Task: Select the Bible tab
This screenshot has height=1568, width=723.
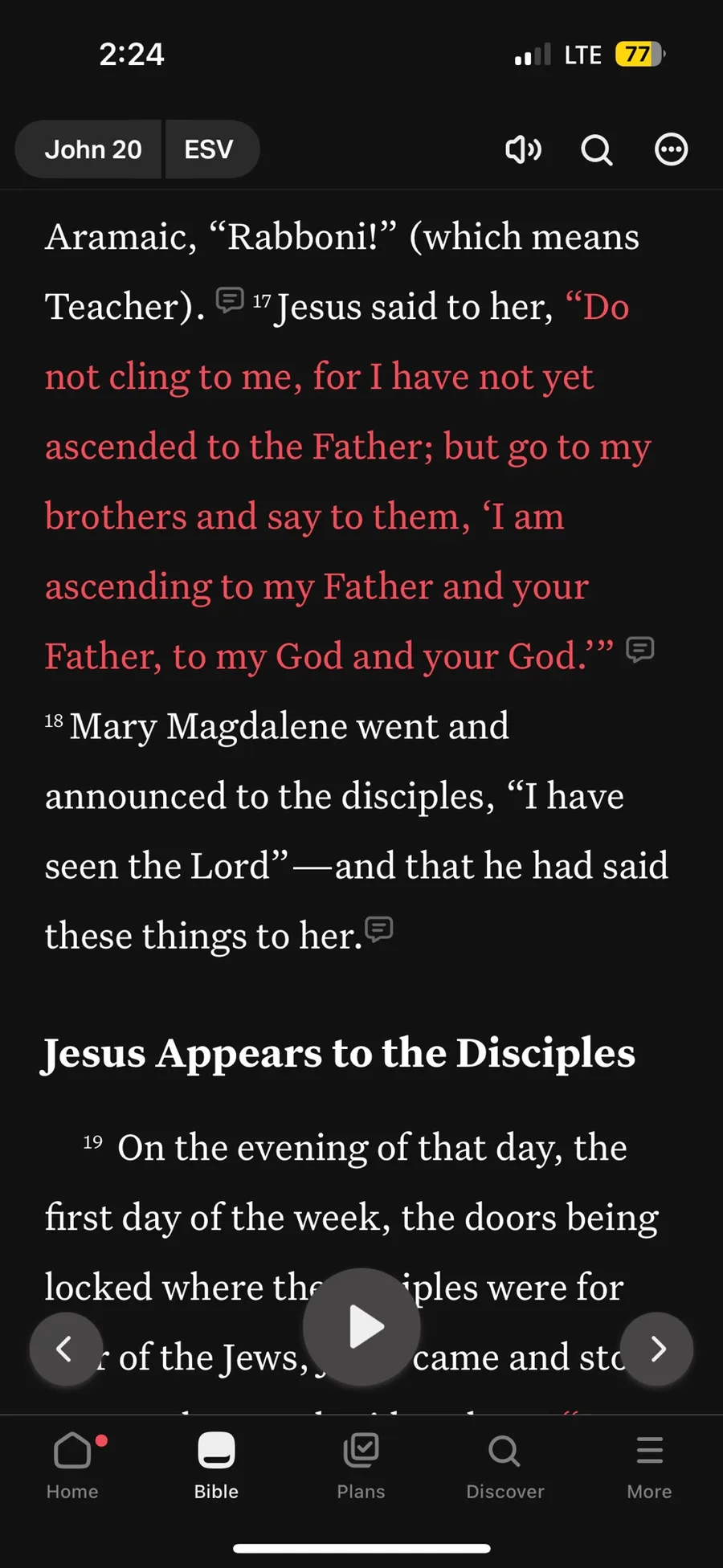Action: click(216, 1466)
